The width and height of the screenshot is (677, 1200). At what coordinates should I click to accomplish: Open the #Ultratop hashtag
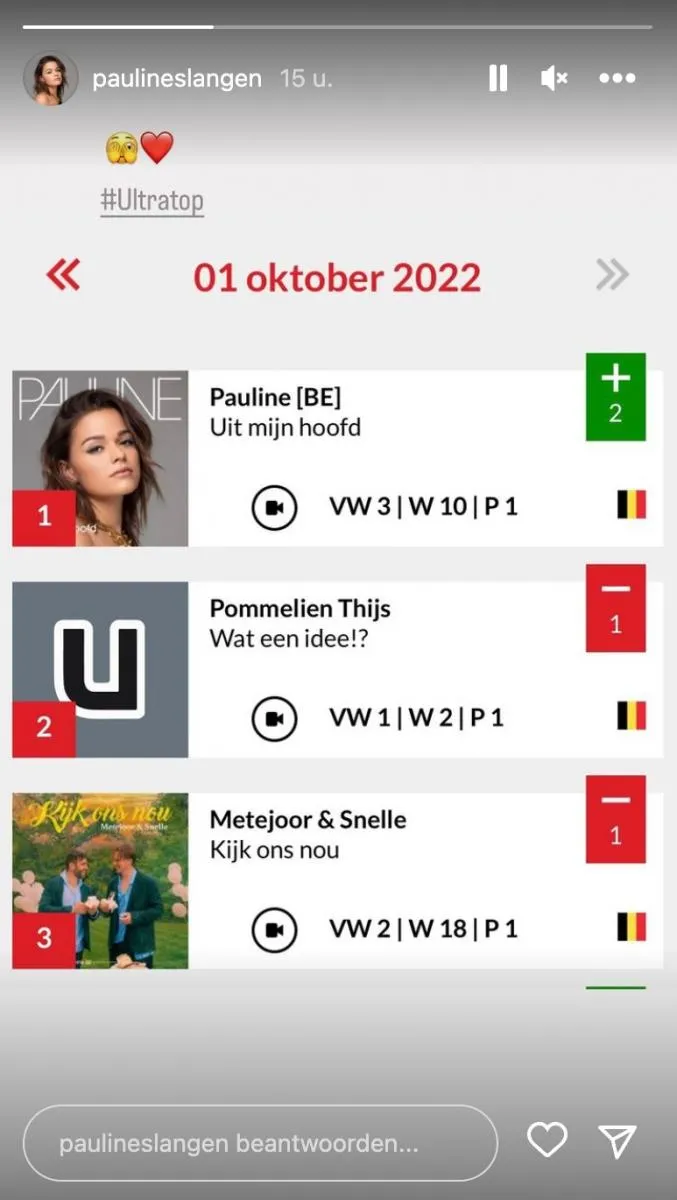tap(152, 201)
